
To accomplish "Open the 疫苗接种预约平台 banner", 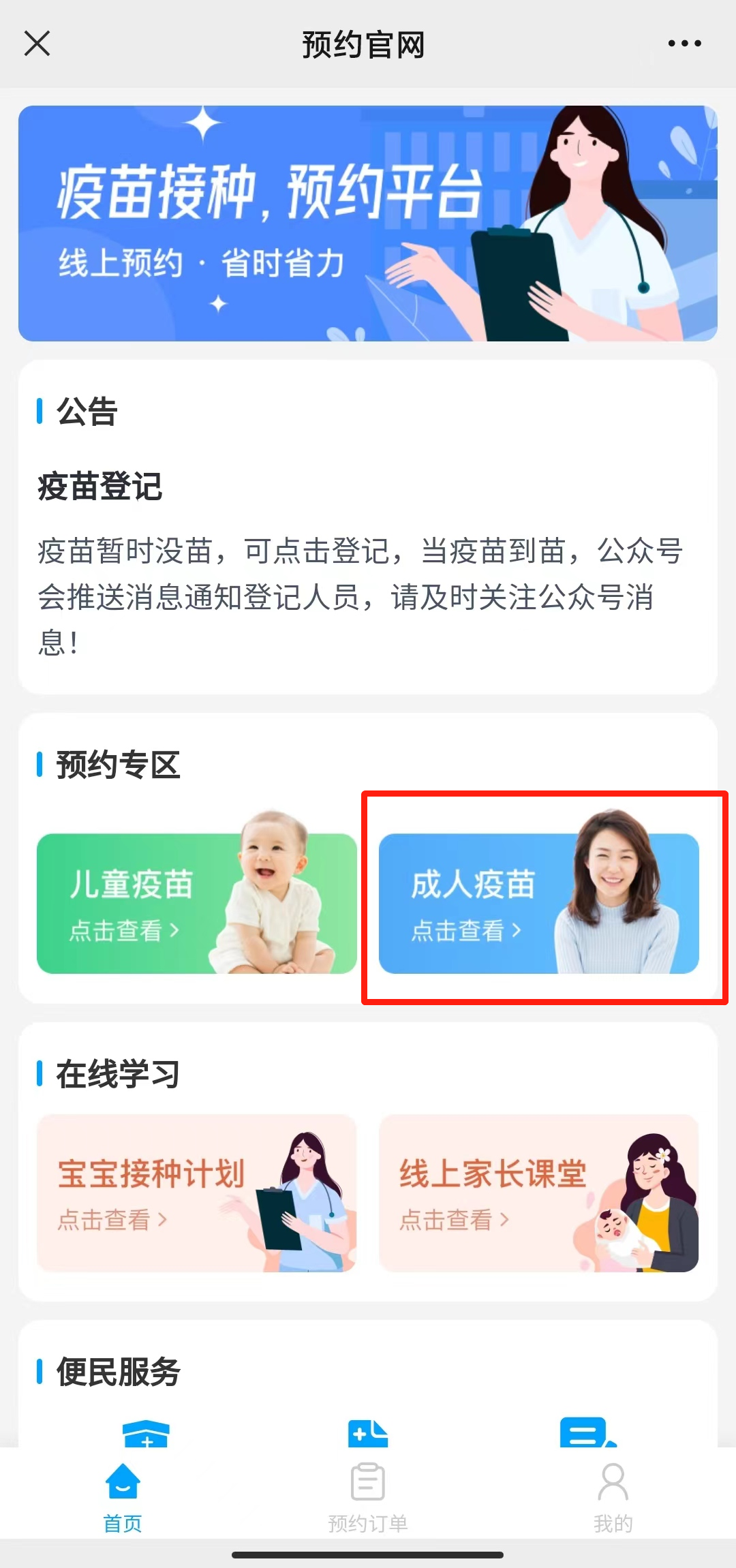I will (x=368, y=223).
